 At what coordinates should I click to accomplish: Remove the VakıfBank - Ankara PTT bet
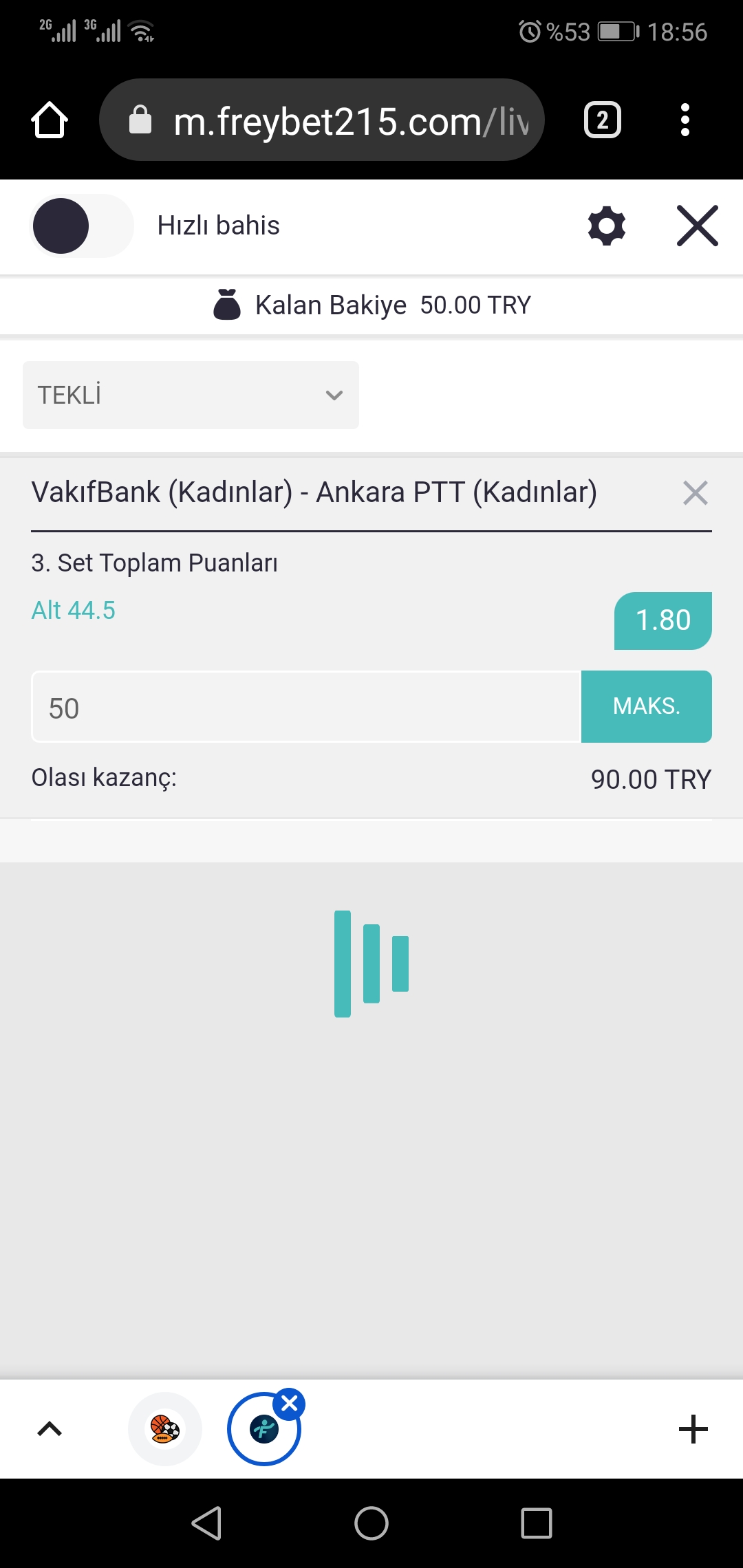click(x=695, y=493)
